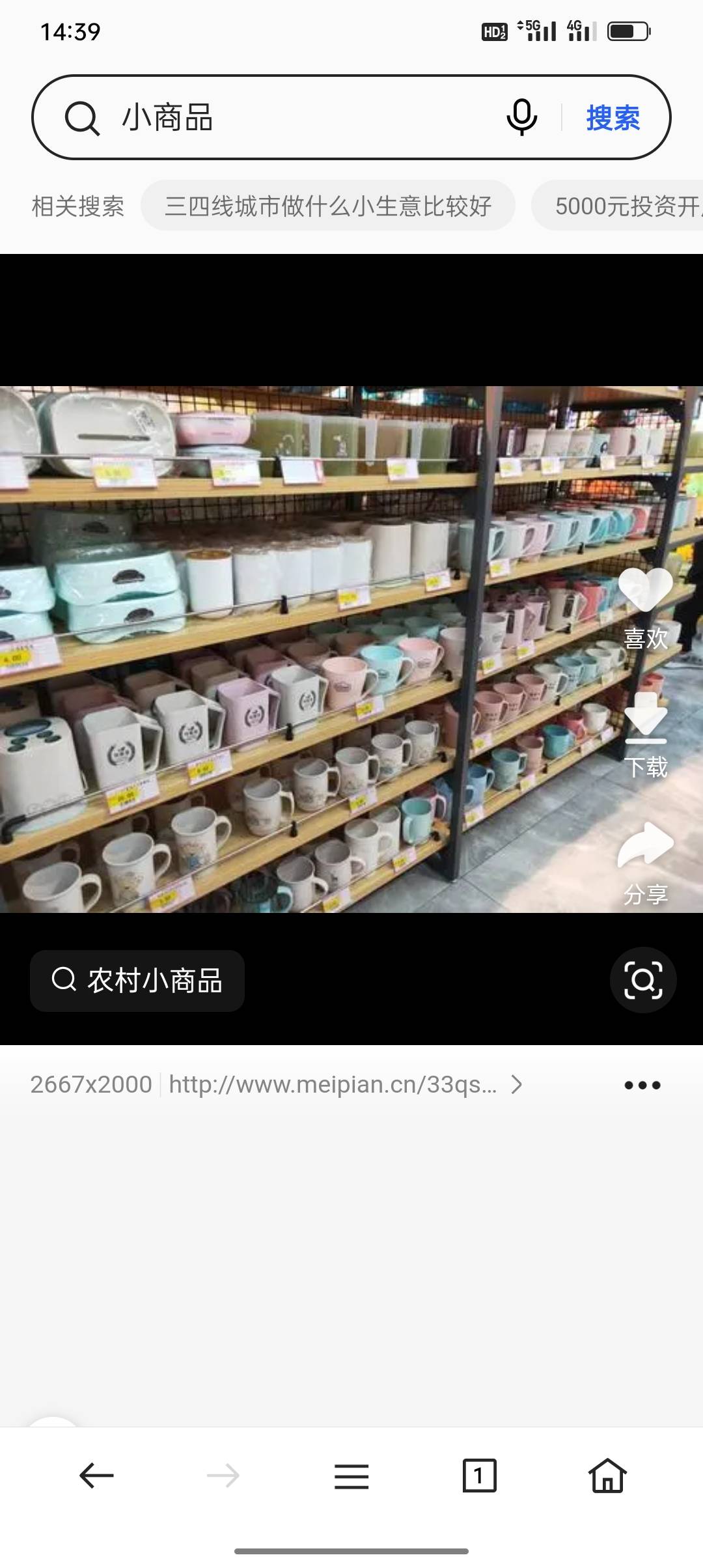703x1568 pixels.
Task: Select the 三四线城市做什么小生意比较好 related search chip
Action: click(328, 206)
